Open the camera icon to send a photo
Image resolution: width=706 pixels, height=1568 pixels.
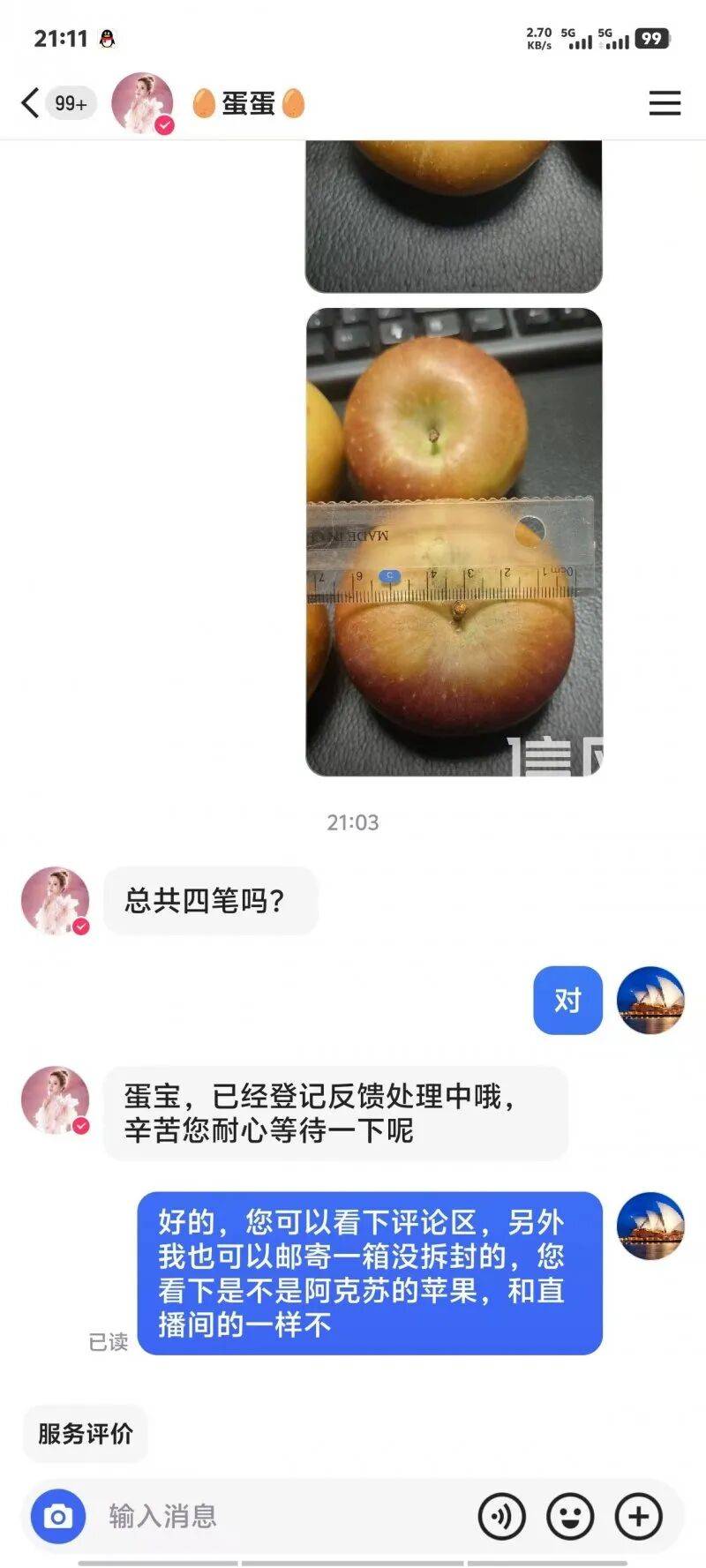[x=58, y=1515]
